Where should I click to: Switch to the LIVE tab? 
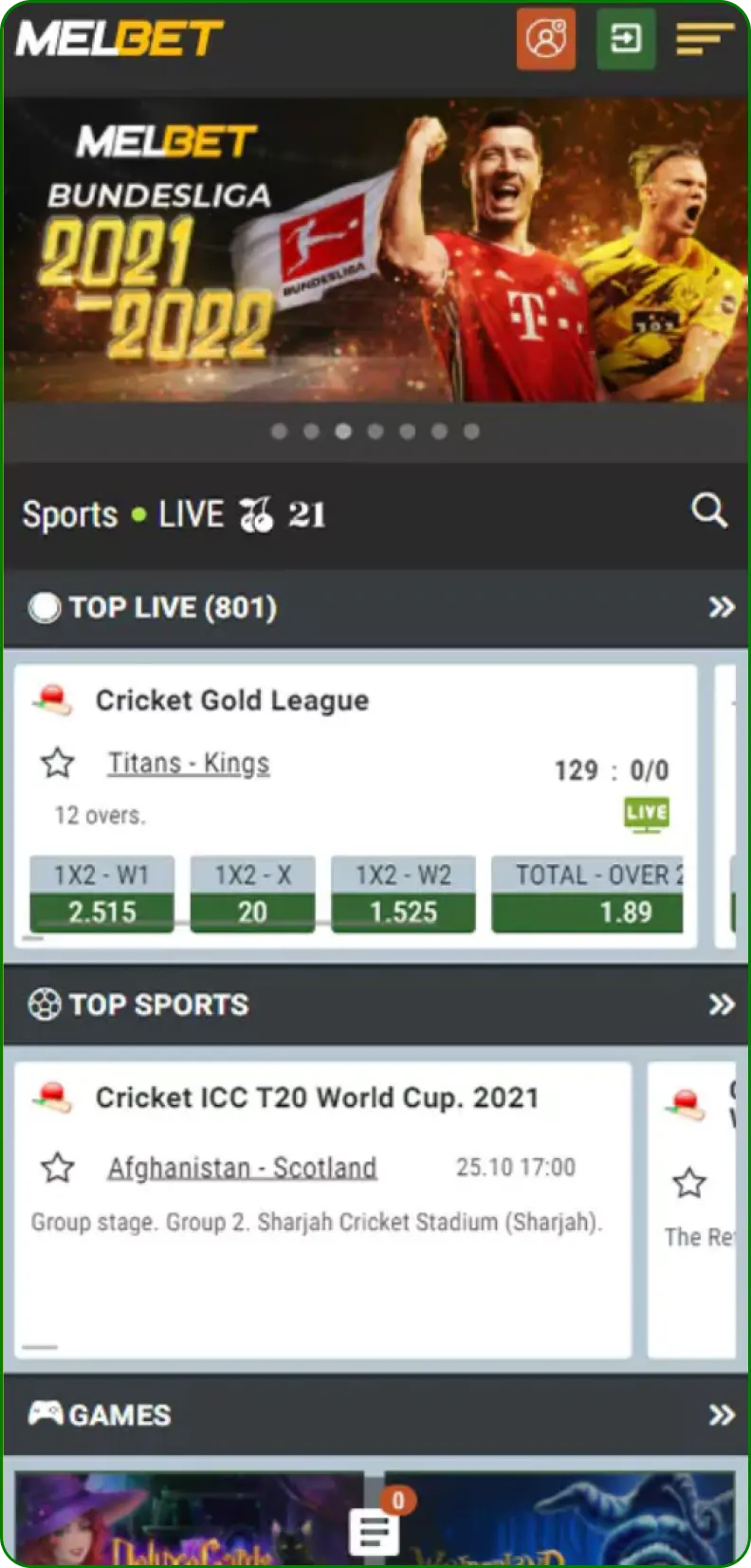pos(190,513)
